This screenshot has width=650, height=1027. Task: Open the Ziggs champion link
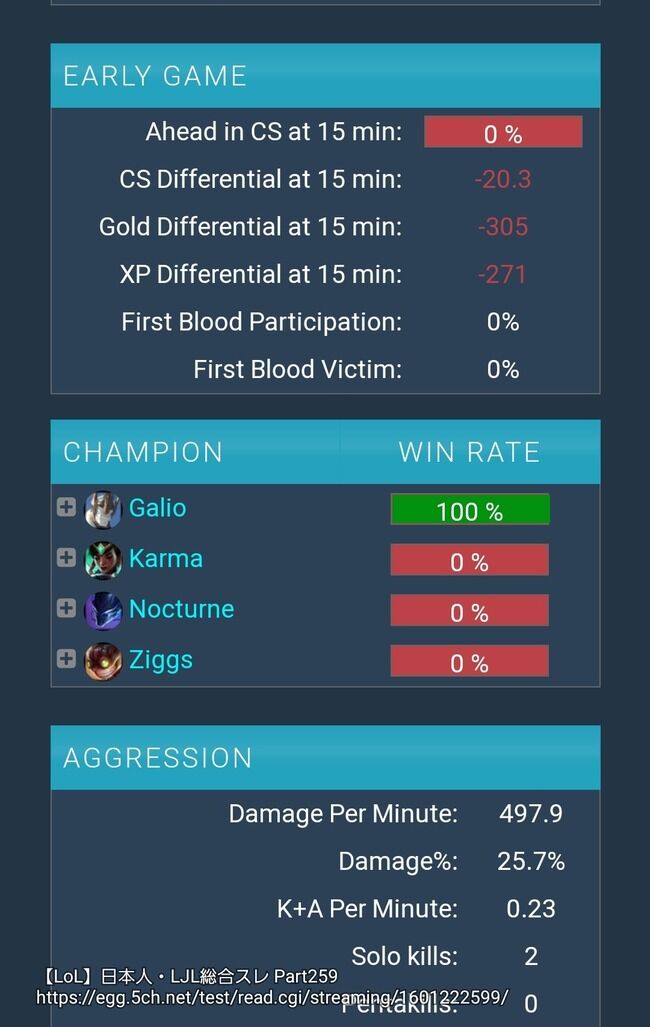[x=160, y=660]
